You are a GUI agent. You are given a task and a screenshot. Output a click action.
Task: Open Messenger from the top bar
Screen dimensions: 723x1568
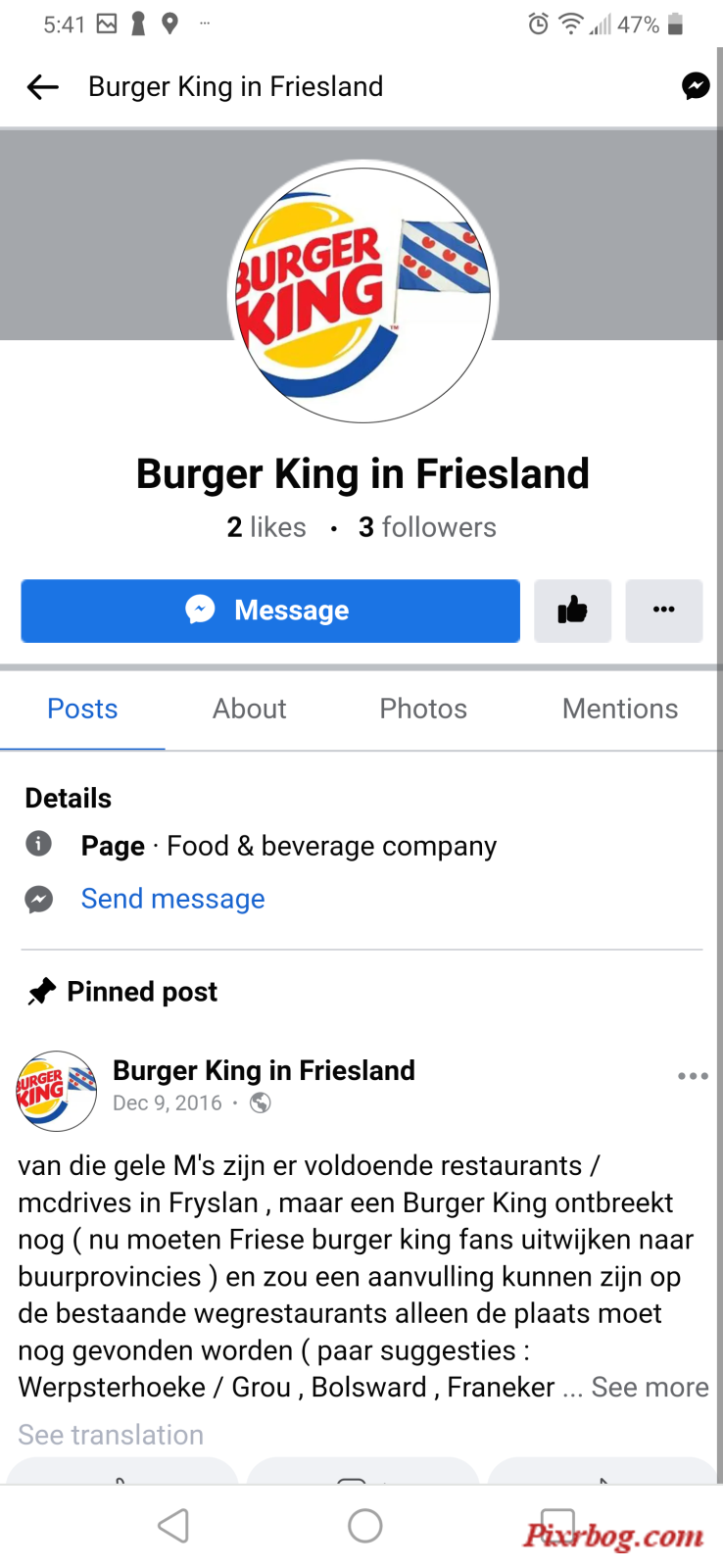(696, 86)
